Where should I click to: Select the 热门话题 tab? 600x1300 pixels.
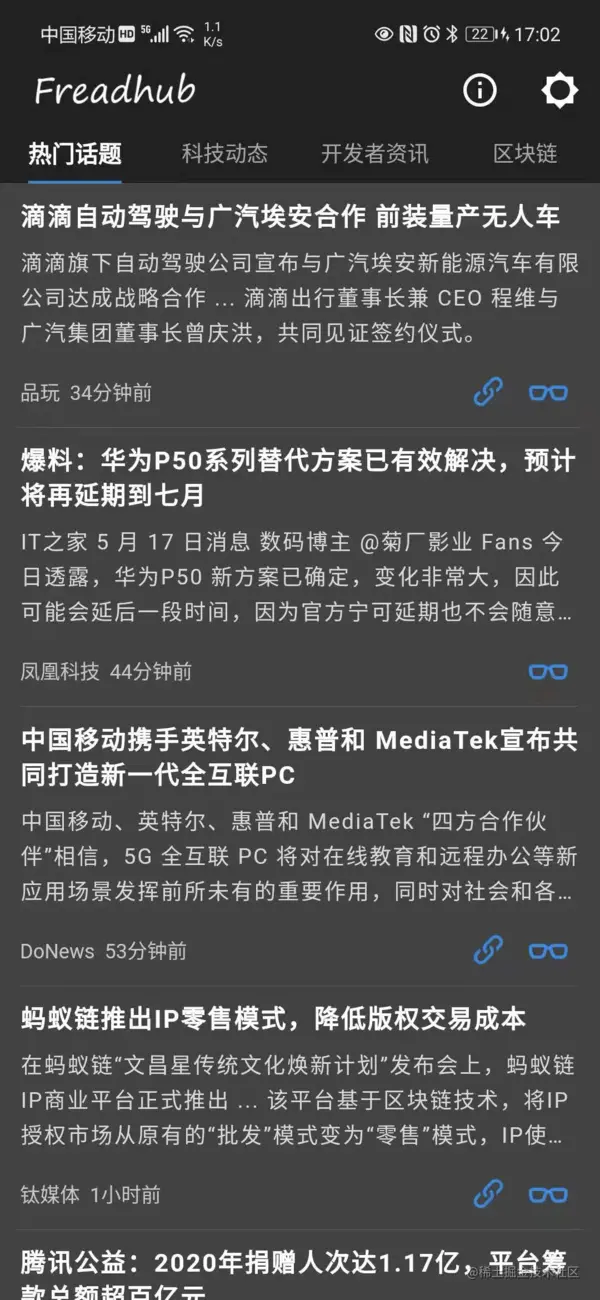[75, 153]
